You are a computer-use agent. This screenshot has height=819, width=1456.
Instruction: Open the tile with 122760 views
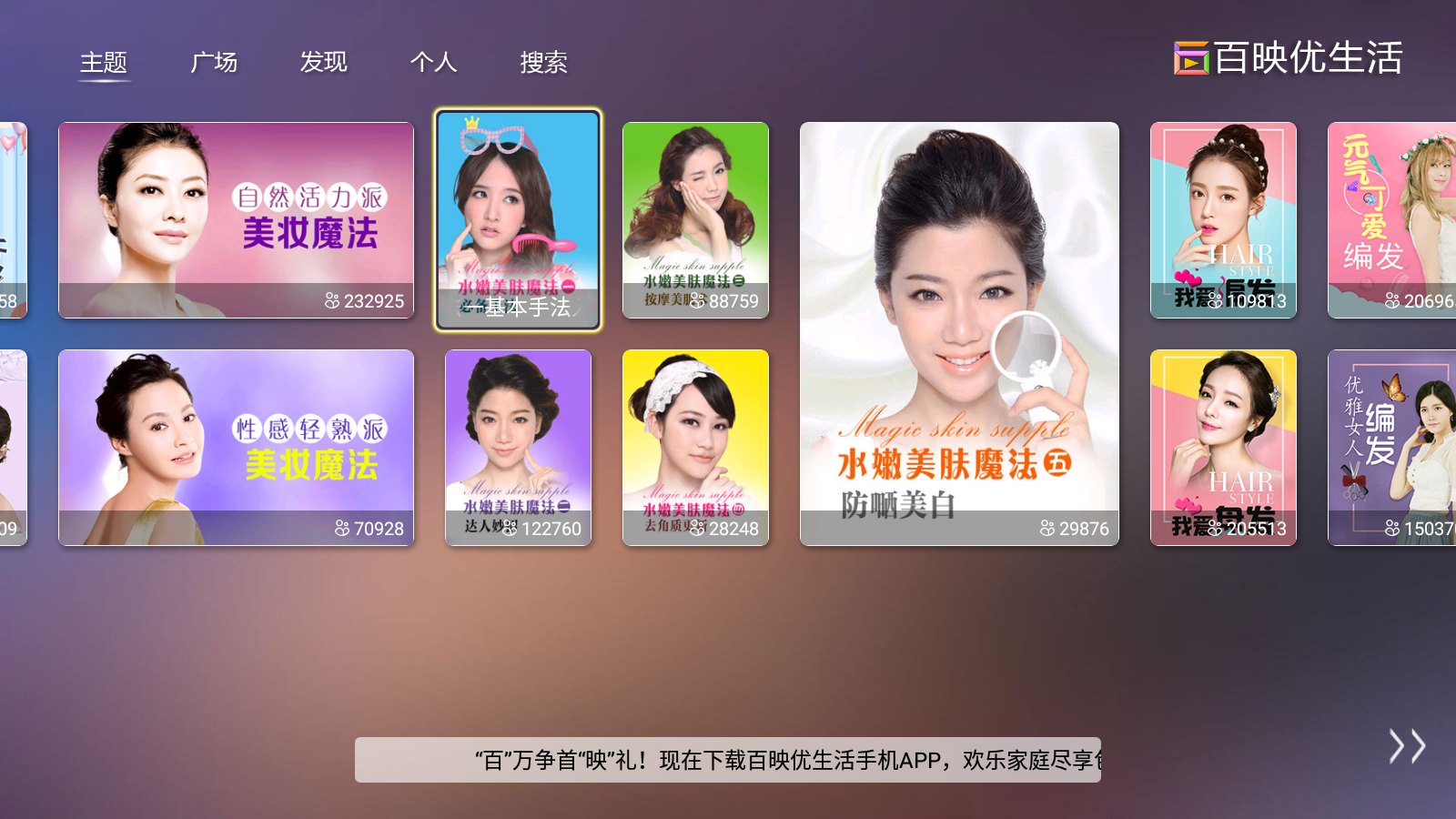pos(518,448)
